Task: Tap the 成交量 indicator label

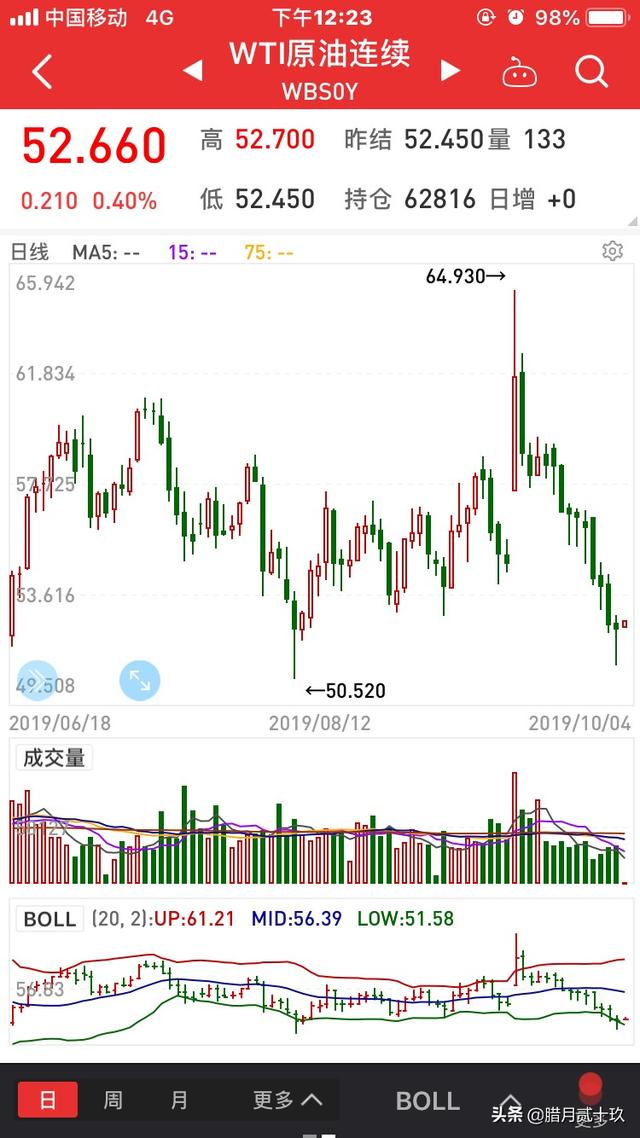Action: (54, 758)
